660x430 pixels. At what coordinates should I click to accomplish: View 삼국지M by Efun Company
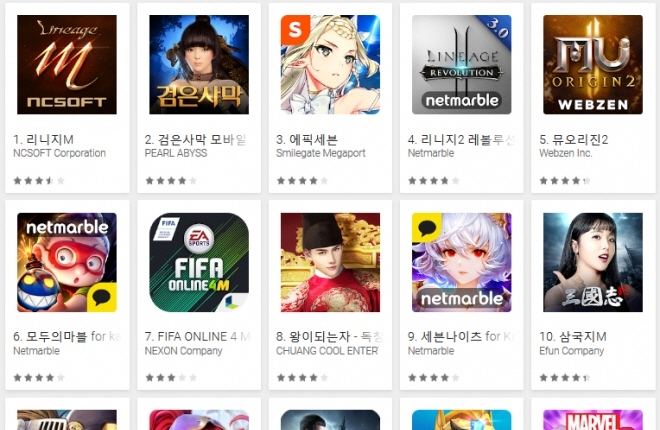coord(592,262)
